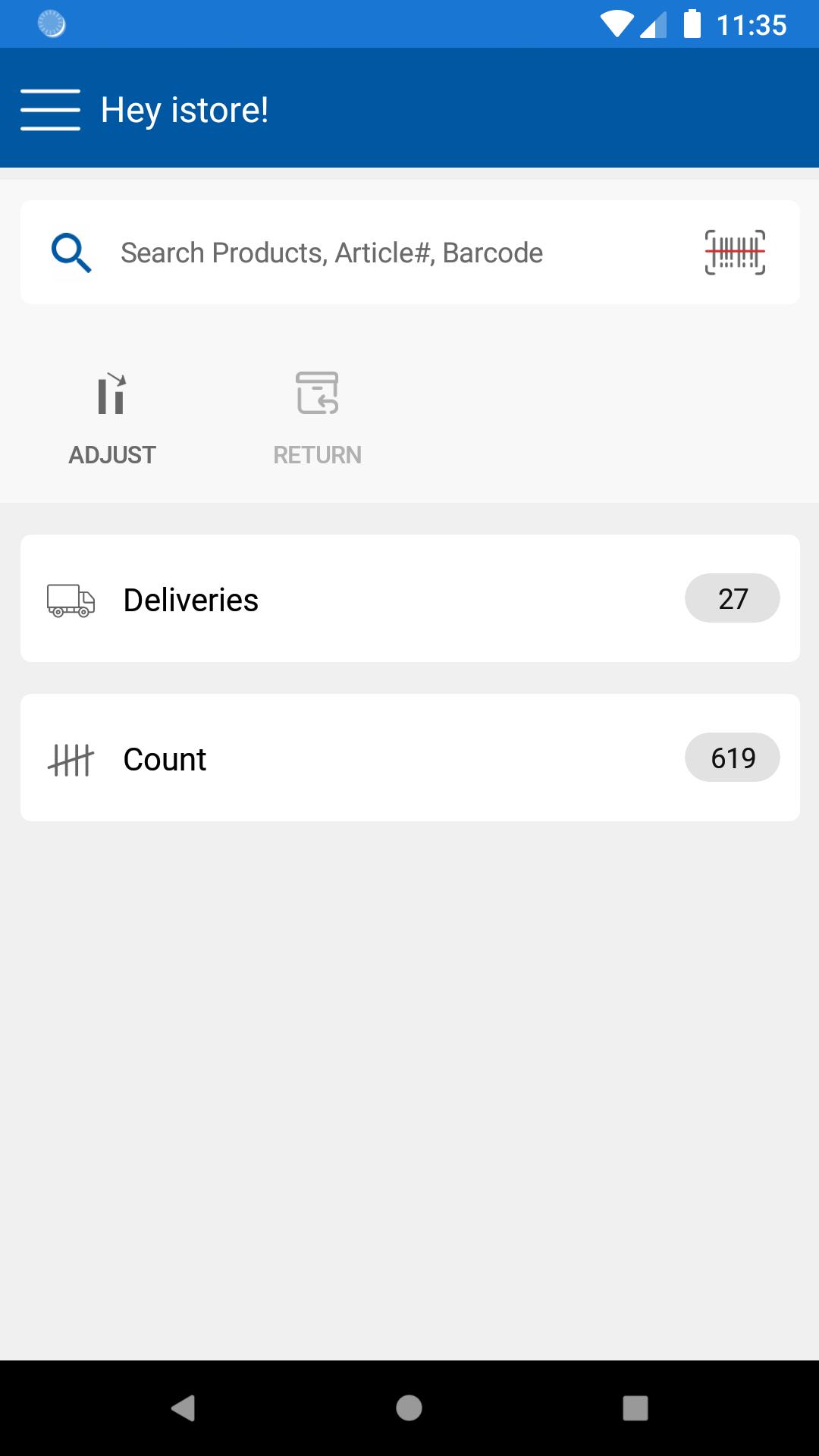The width and height of the screenshot is (819, 1456).
Task: Open the Count card
Action: click(x=409, y=758)
